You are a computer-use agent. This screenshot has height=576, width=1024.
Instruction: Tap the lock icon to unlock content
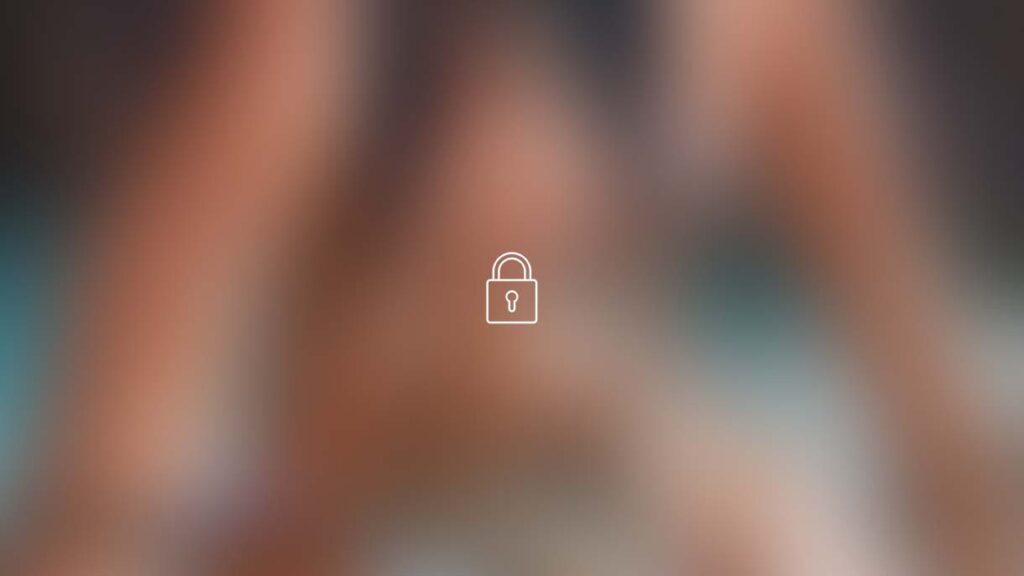click(511, 289)
